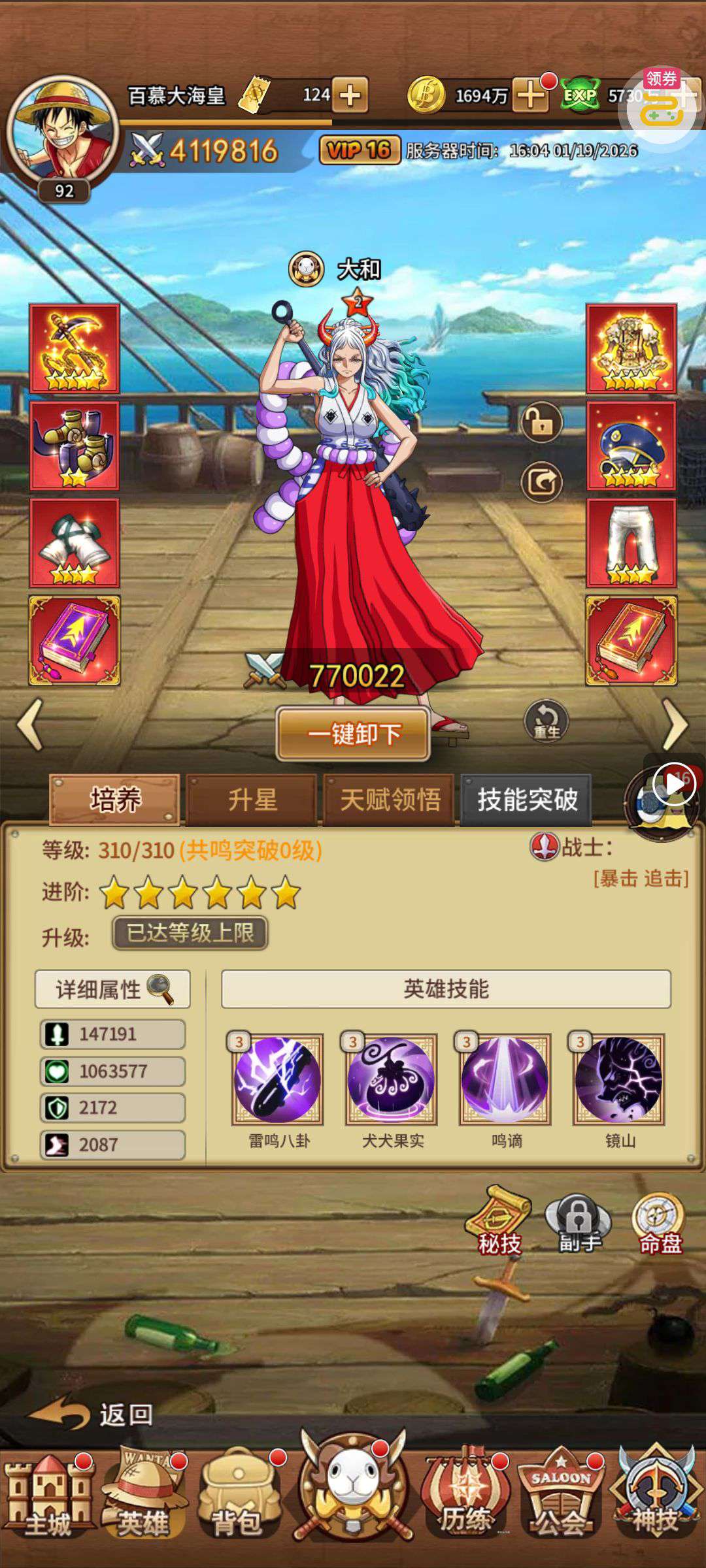Tap the 一键卸下 button
The width and height of the screenshot is (706, 1568).
coord(353,734)
